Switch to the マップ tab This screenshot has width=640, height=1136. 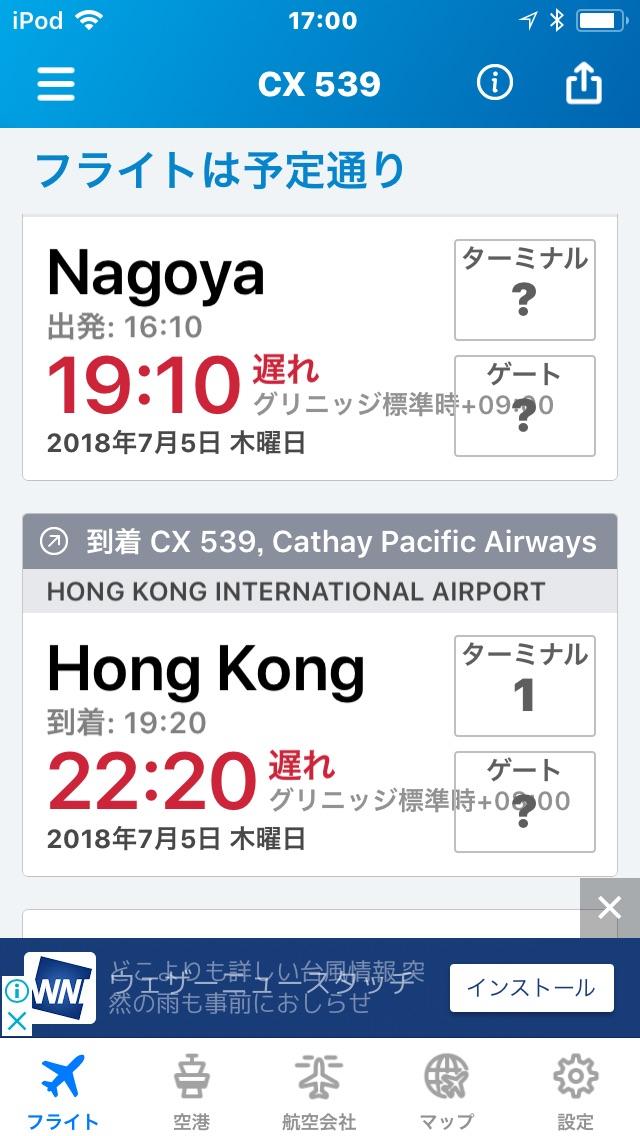click(x=446, y=1090)
